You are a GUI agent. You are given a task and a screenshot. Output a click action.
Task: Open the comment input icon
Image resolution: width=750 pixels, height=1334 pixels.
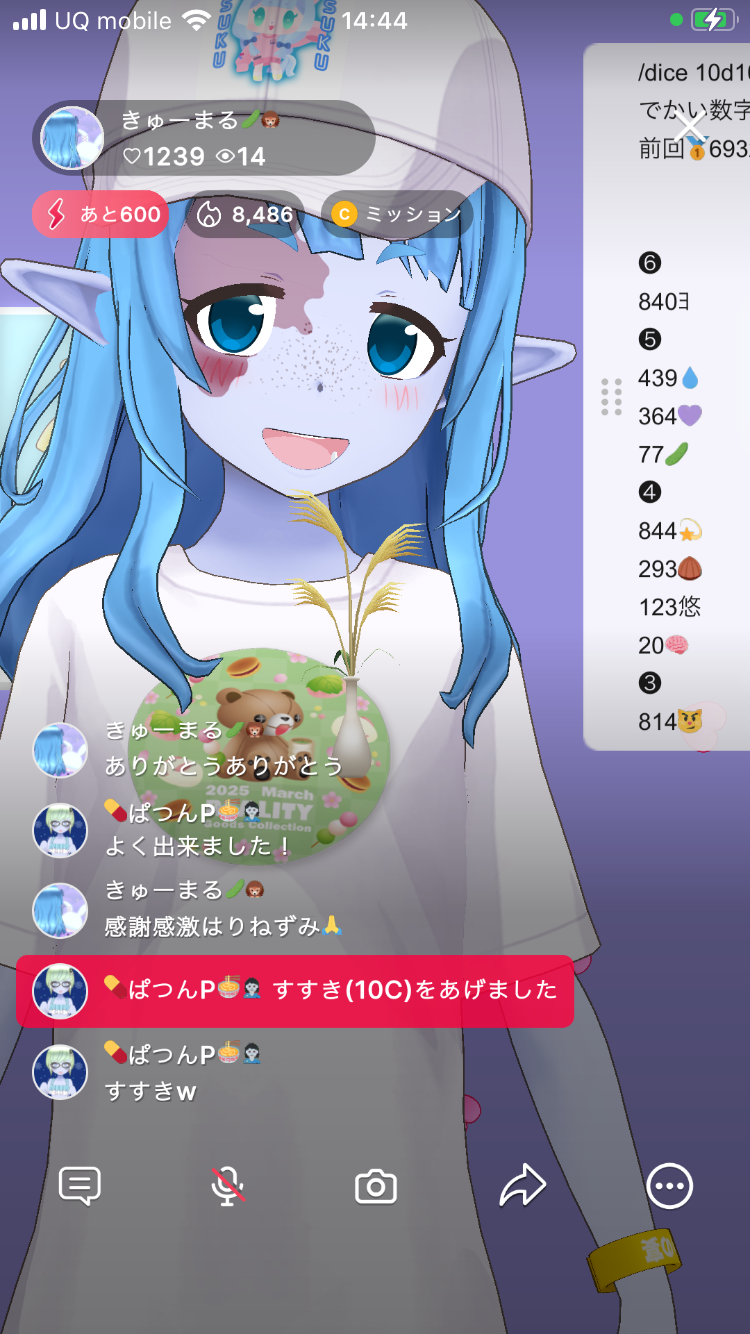pos(80,1186)
